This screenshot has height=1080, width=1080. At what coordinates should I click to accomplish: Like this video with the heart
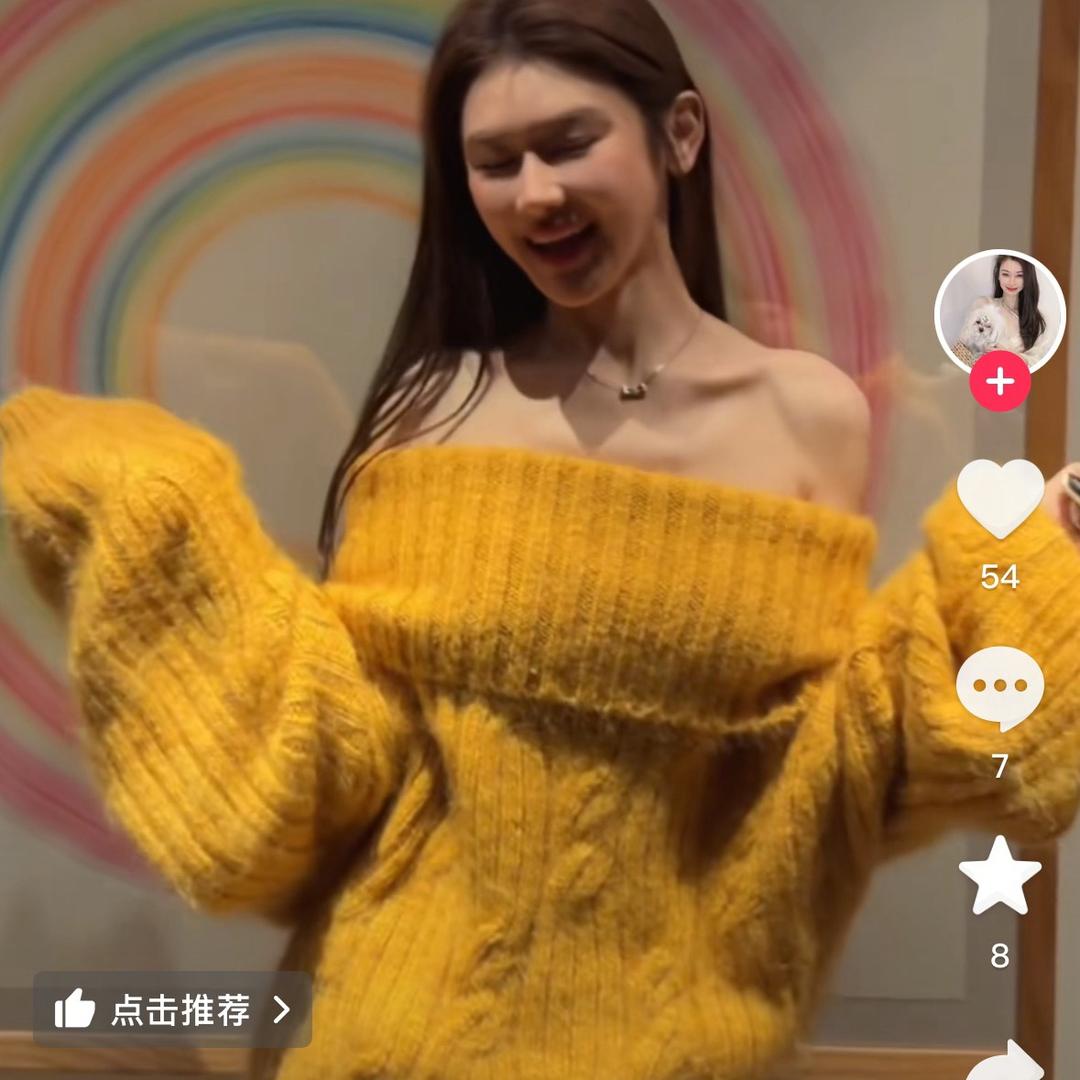tap(1000, 498)
